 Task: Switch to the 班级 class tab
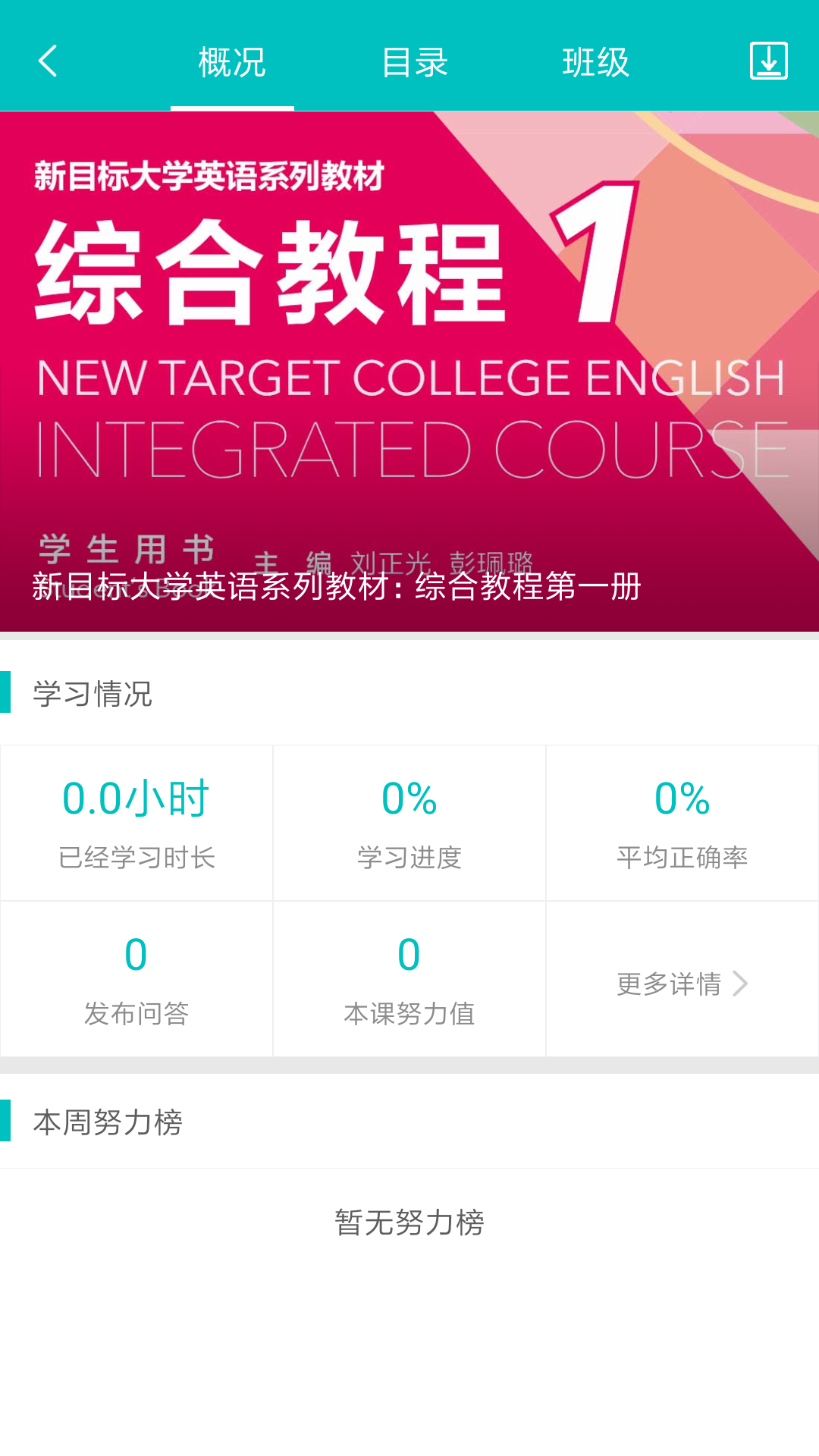coord(596,62)
